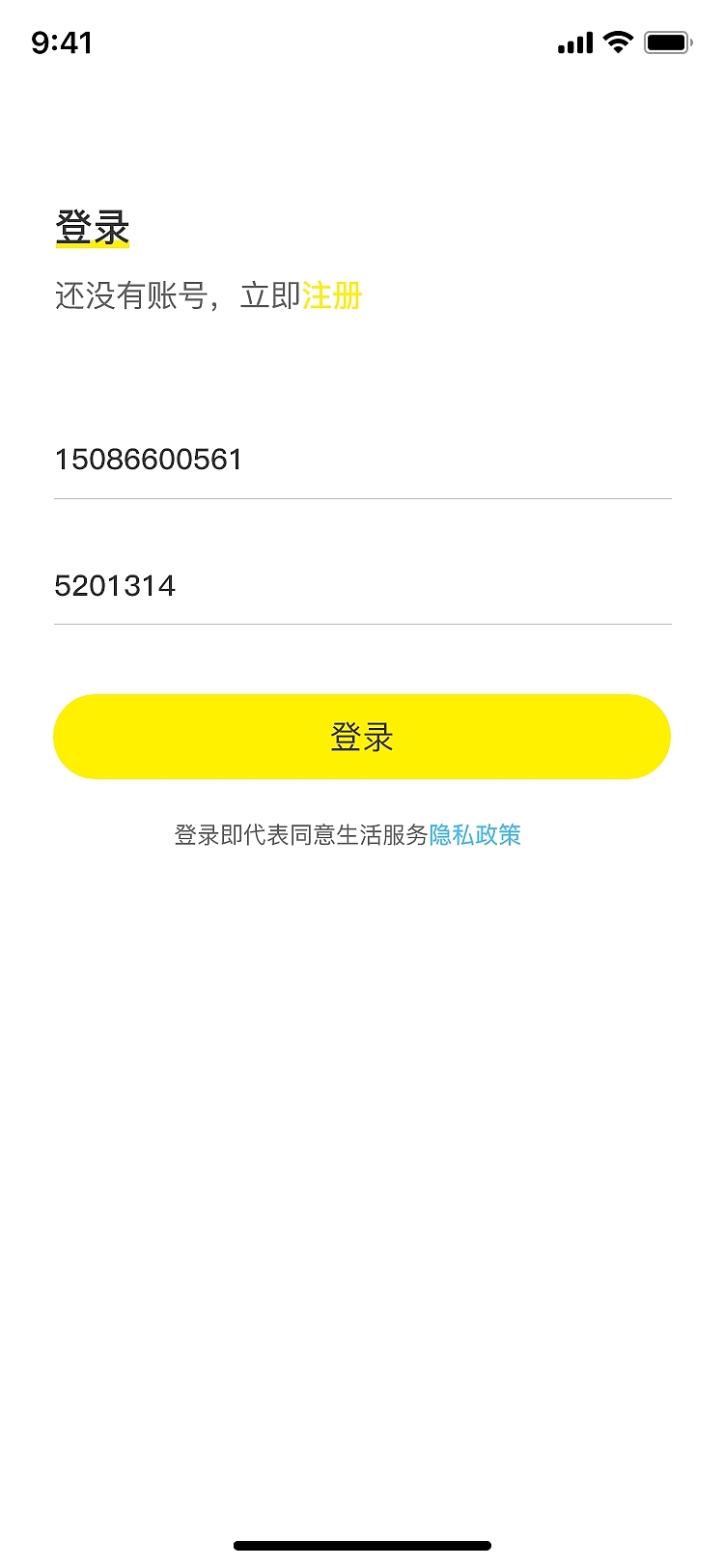Tap the underline below the password field

[362, 626]
